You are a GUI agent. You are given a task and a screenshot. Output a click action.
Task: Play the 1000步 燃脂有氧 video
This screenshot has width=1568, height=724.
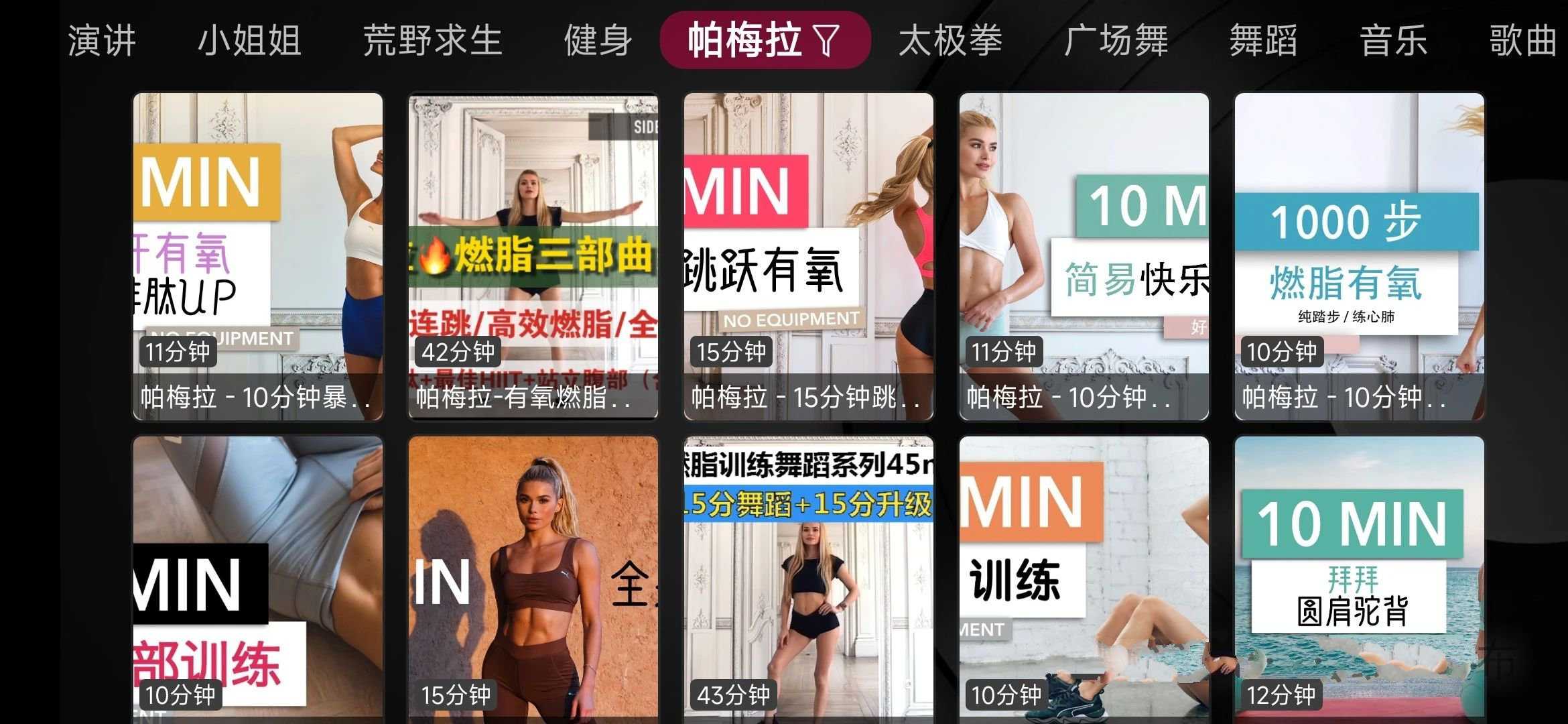pos(1360,256)
